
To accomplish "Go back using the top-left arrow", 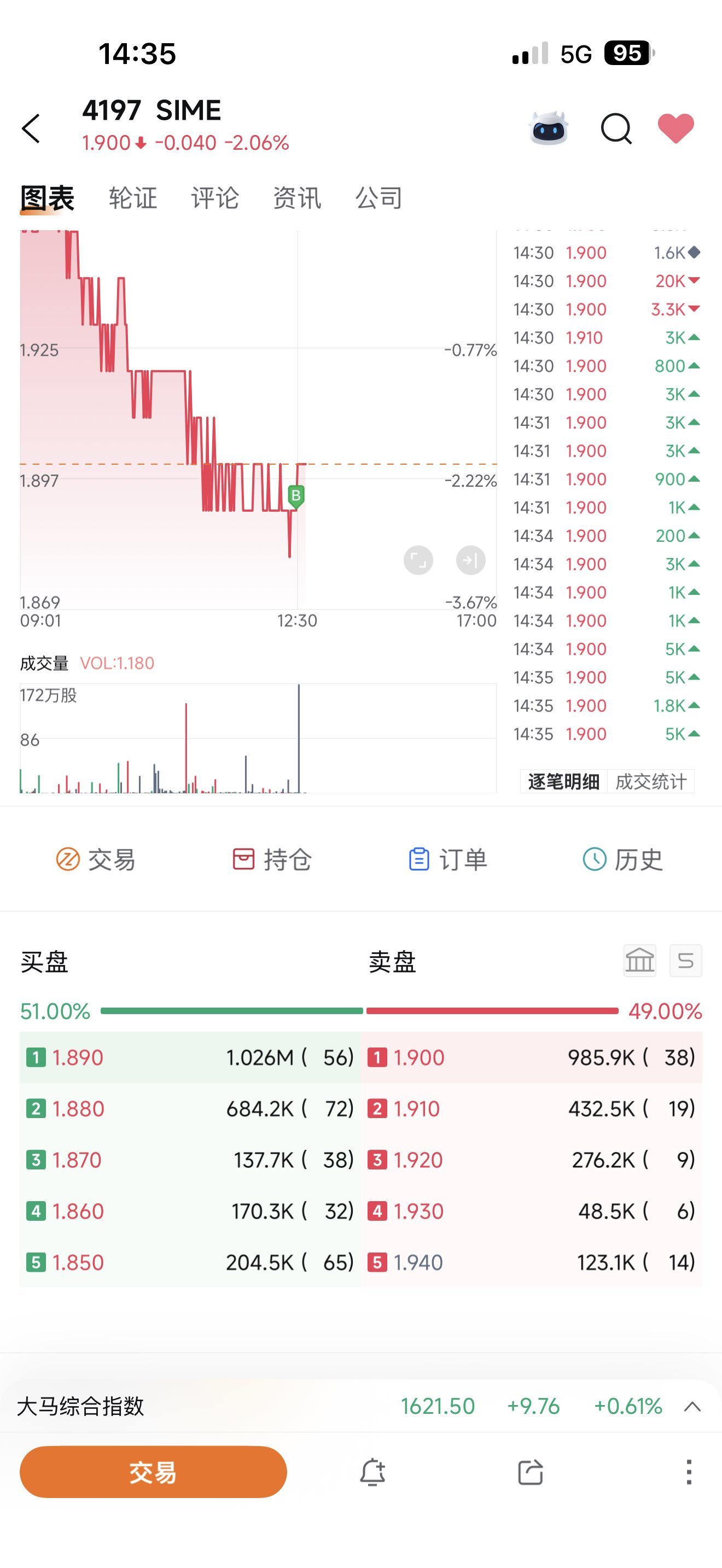I will point(31,128).
